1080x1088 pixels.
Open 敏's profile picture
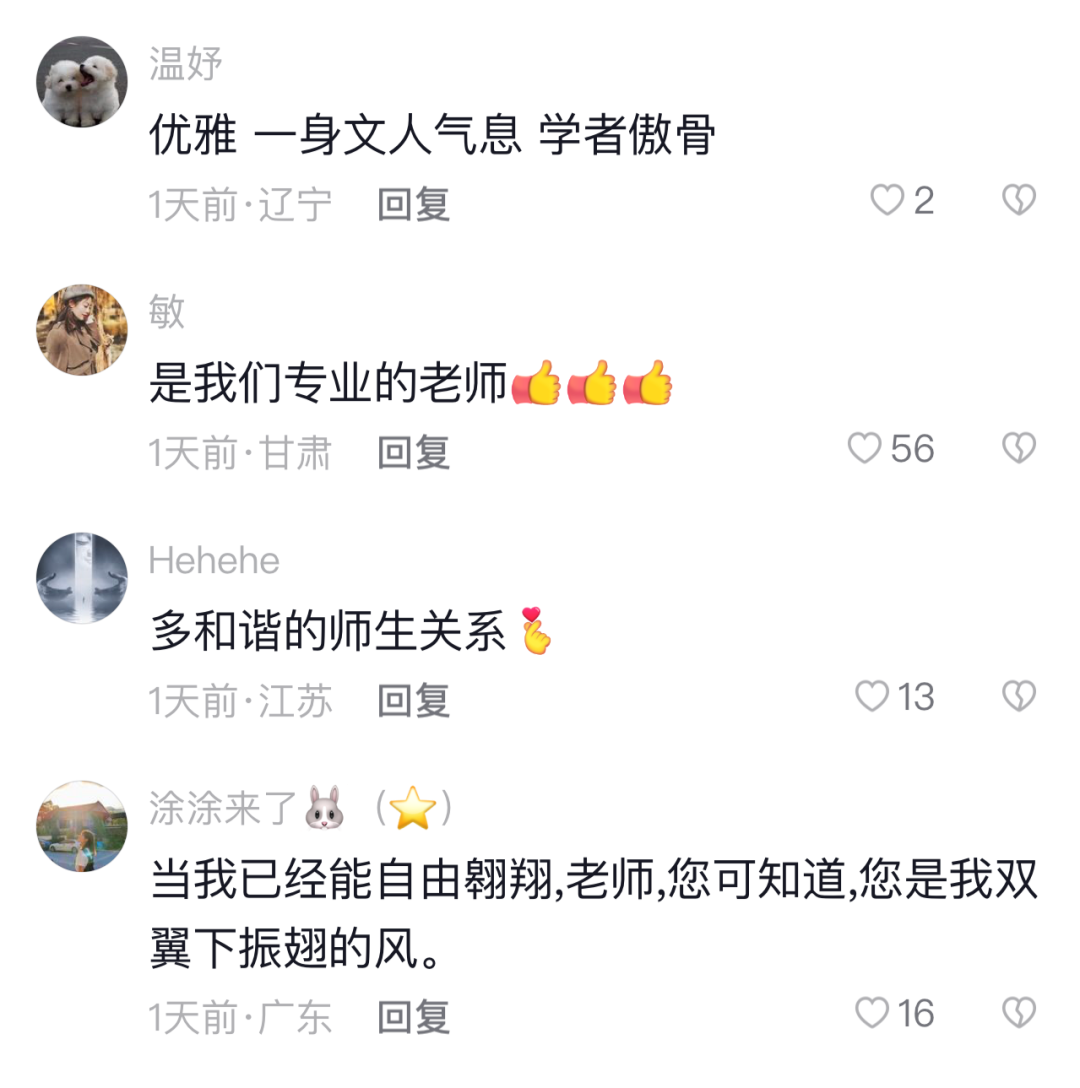pyautogui.click(x=82, y=330)
